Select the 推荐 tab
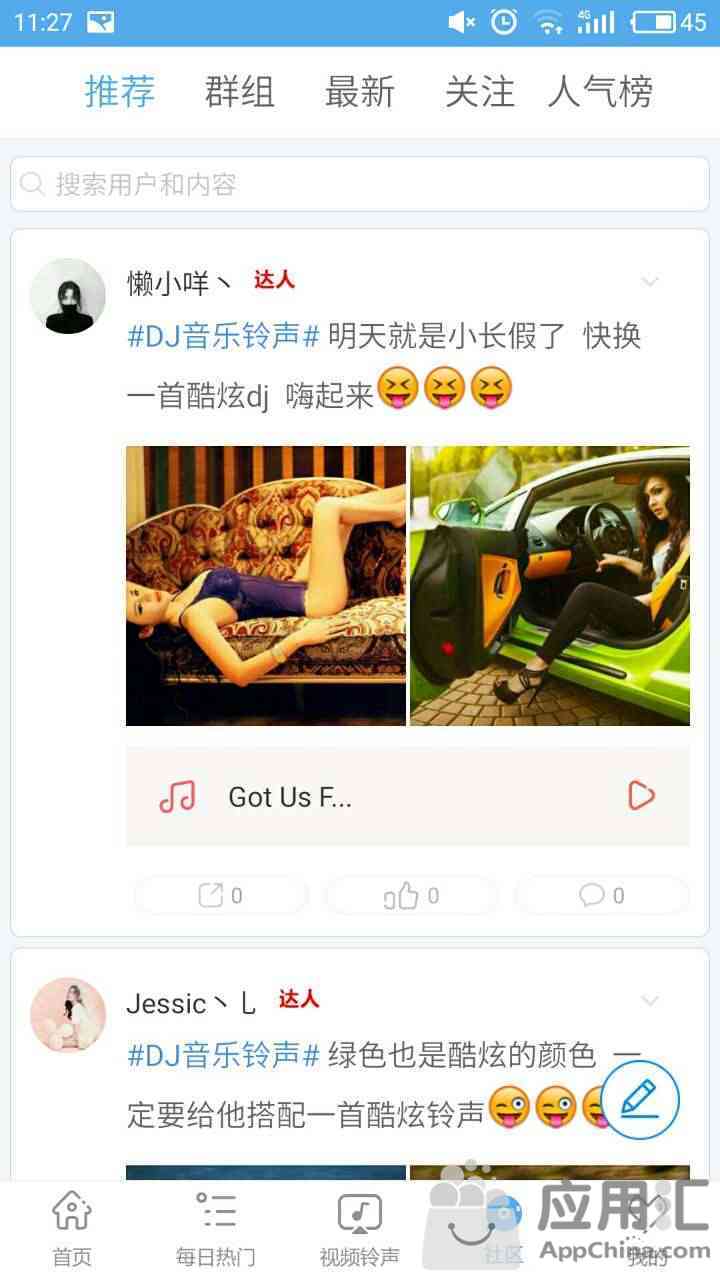Screen dimensions: 720x1280 click(120, 92)
